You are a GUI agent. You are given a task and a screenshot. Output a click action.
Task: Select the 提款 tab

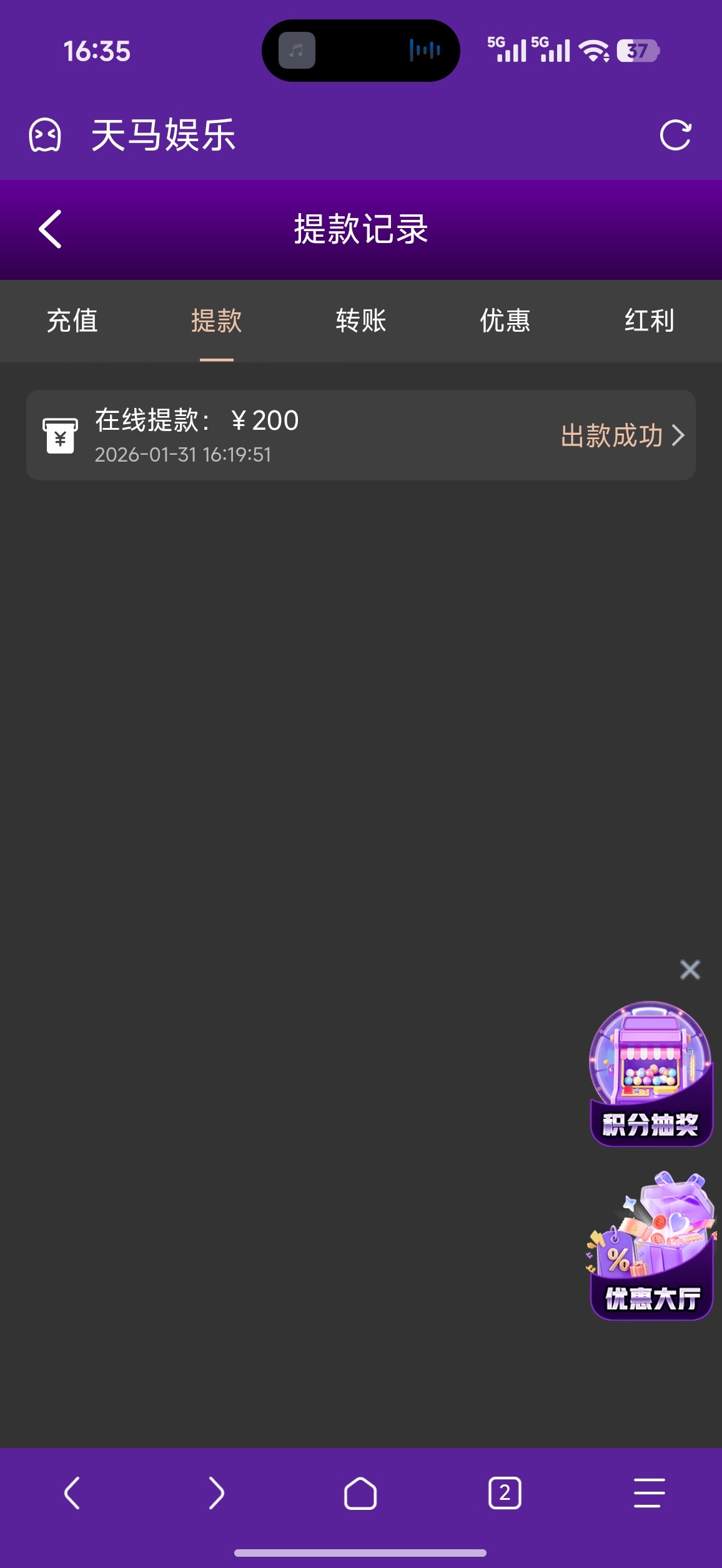point(216,321)
